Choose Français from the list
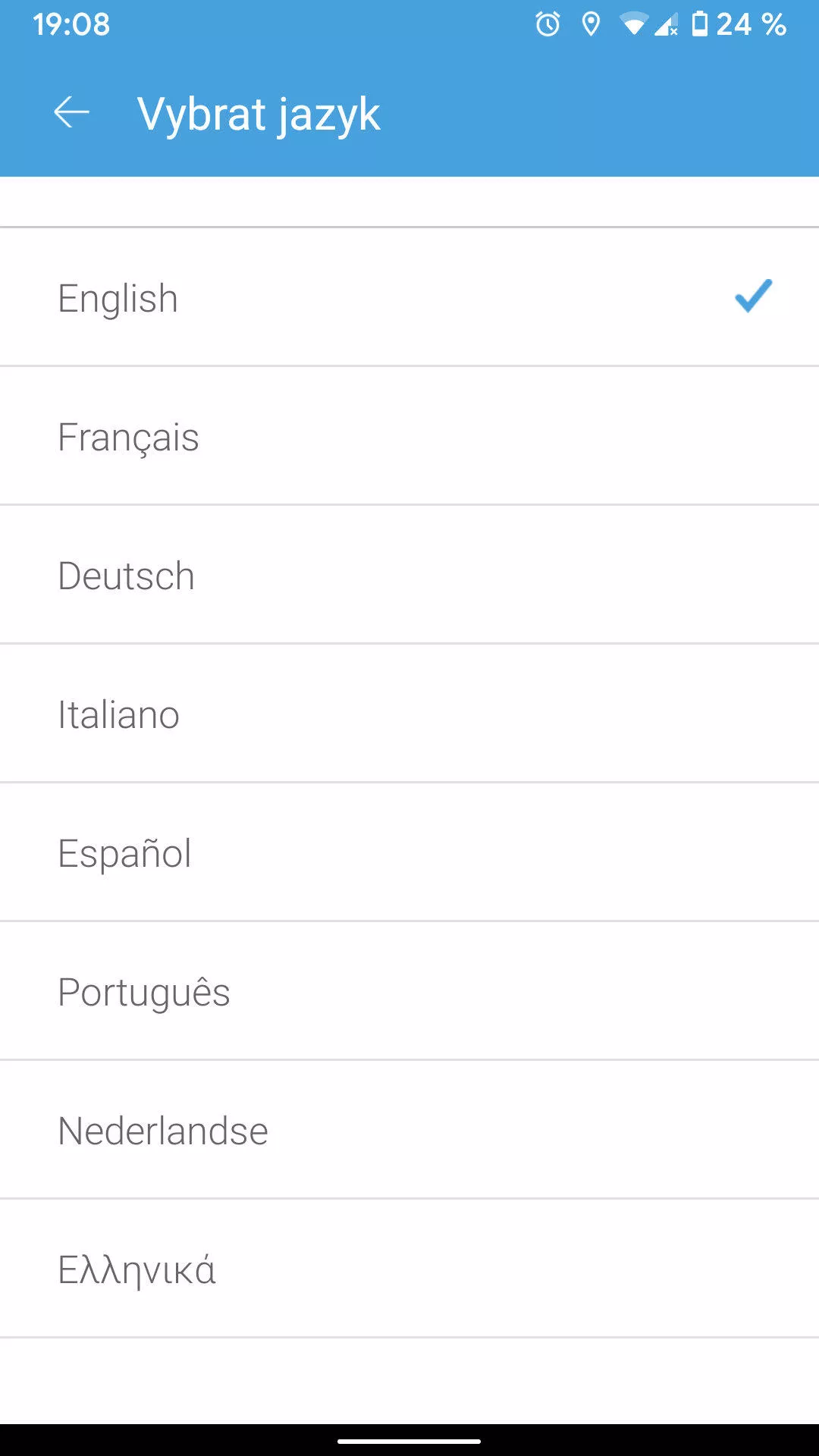Viewport: 819px width, 1456px height. click(409, 436)
